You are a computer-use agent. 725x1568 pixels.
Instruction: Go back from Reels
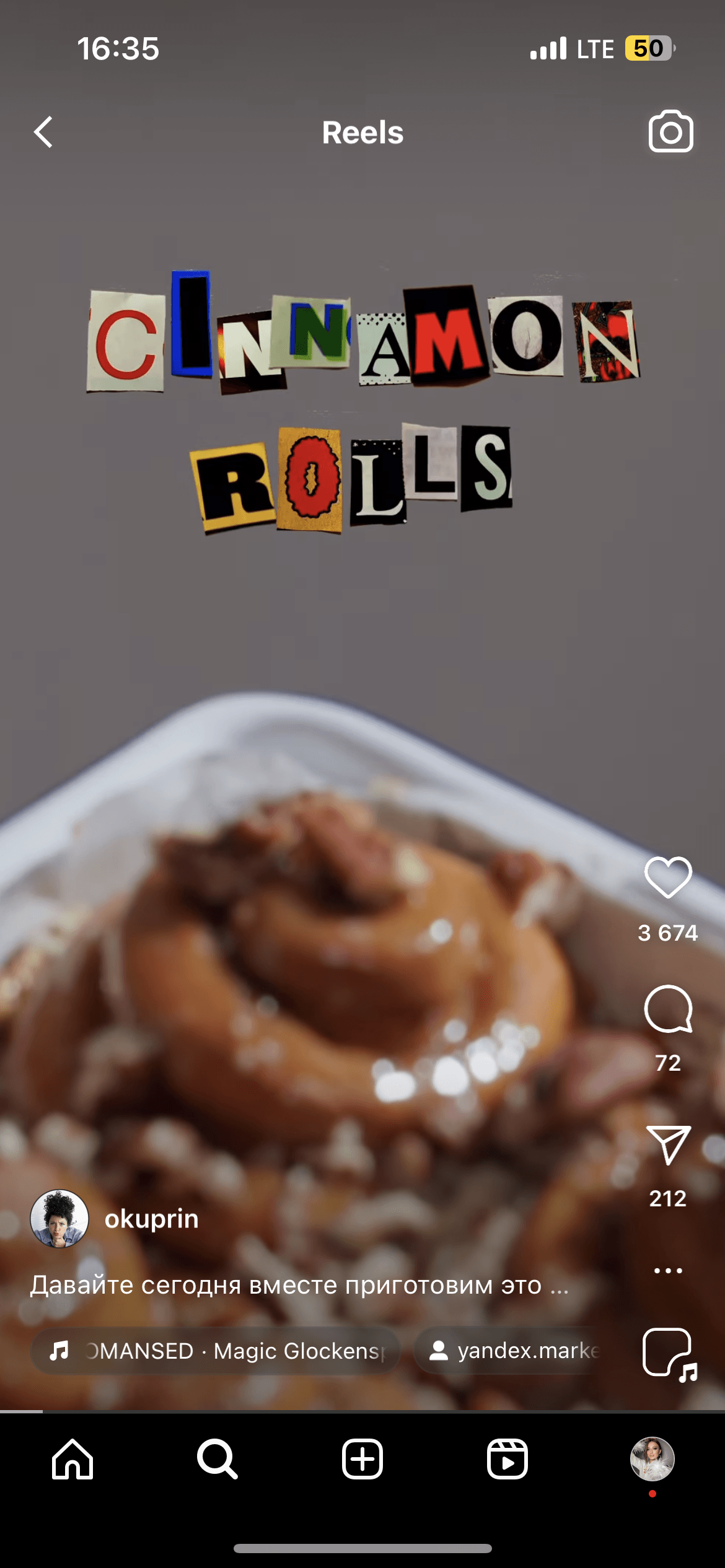point(43,132)
